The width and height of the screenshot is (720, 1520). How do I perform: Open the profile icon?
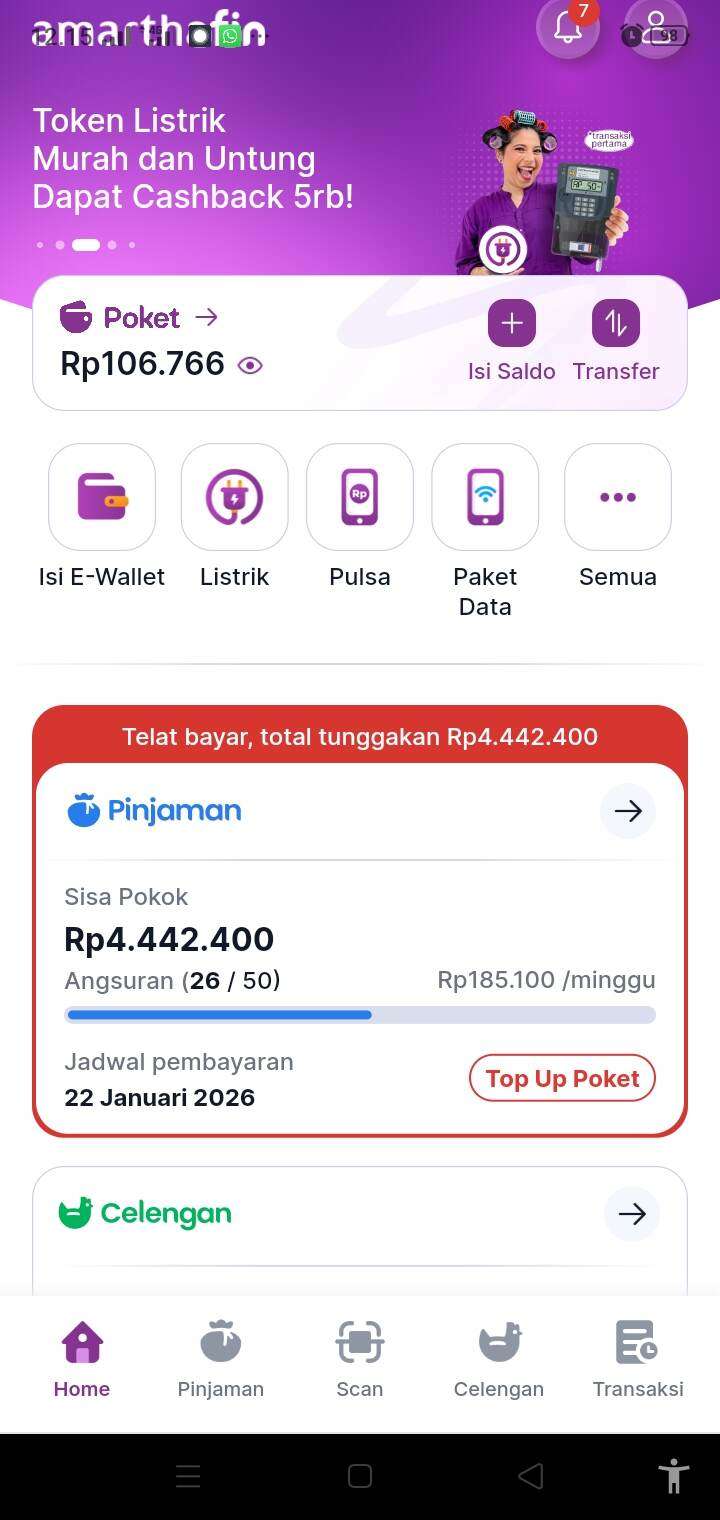coord(656,28)
